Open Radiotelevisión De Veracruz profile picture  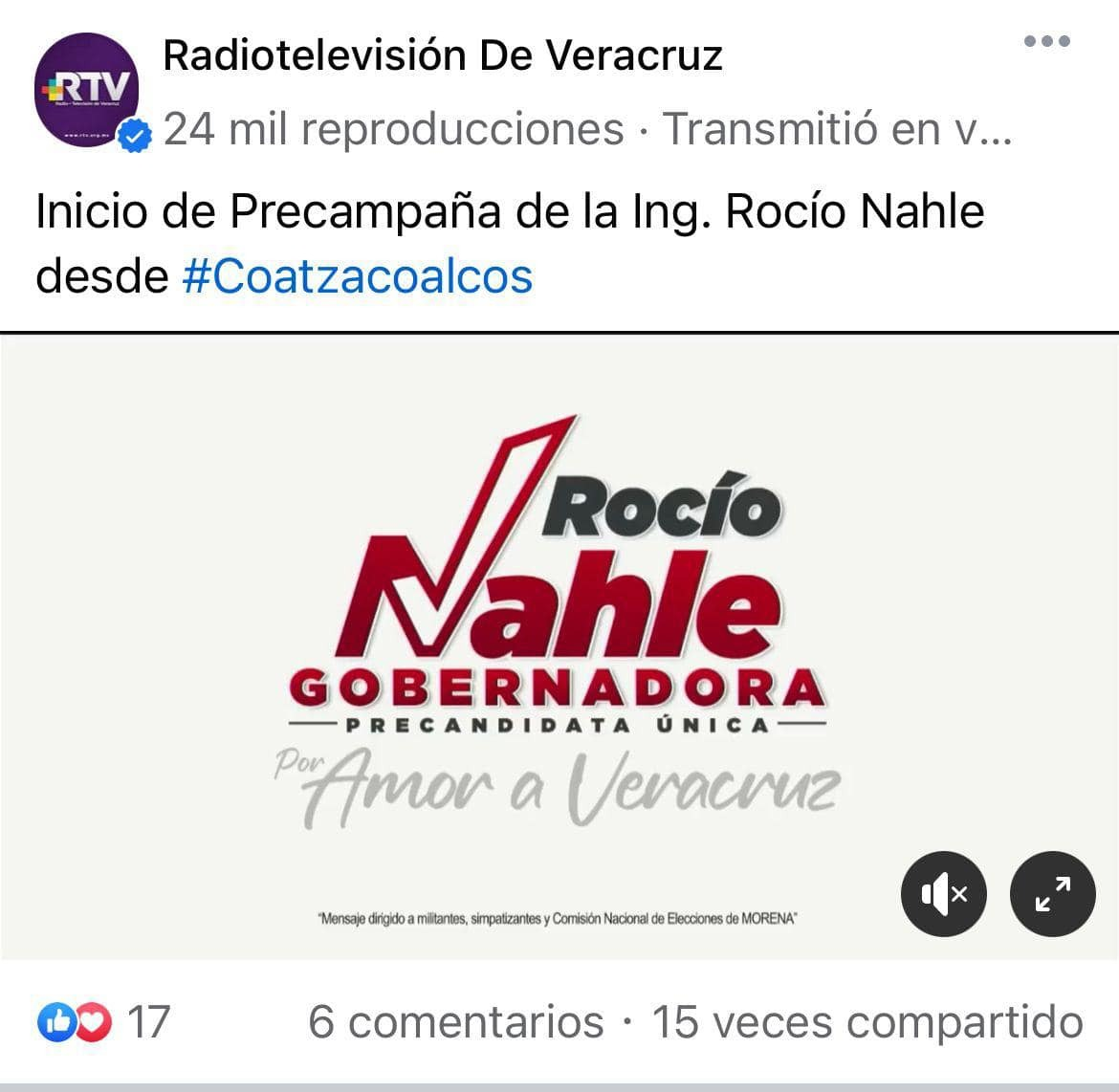coord(86,91)
